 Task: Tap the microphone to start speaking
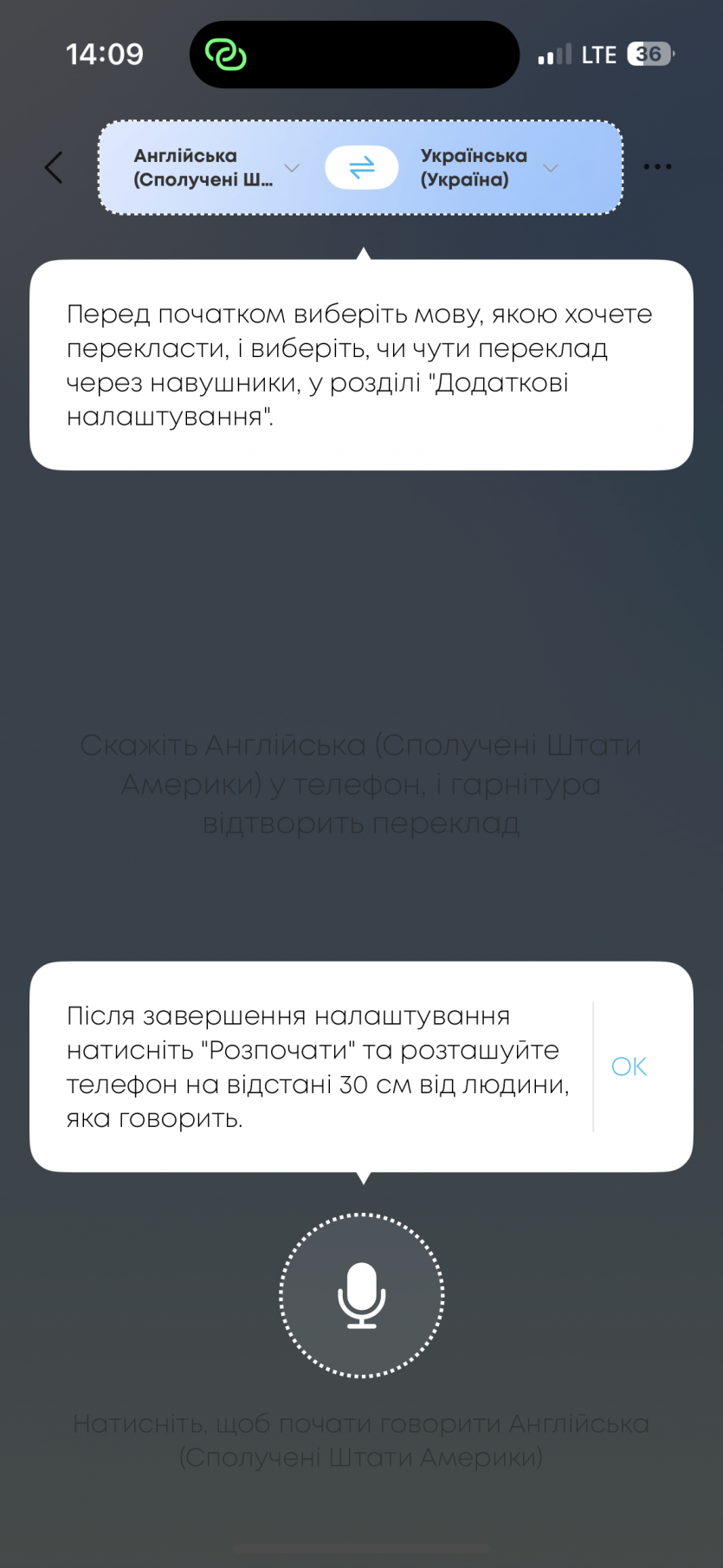pos(361,1295)
